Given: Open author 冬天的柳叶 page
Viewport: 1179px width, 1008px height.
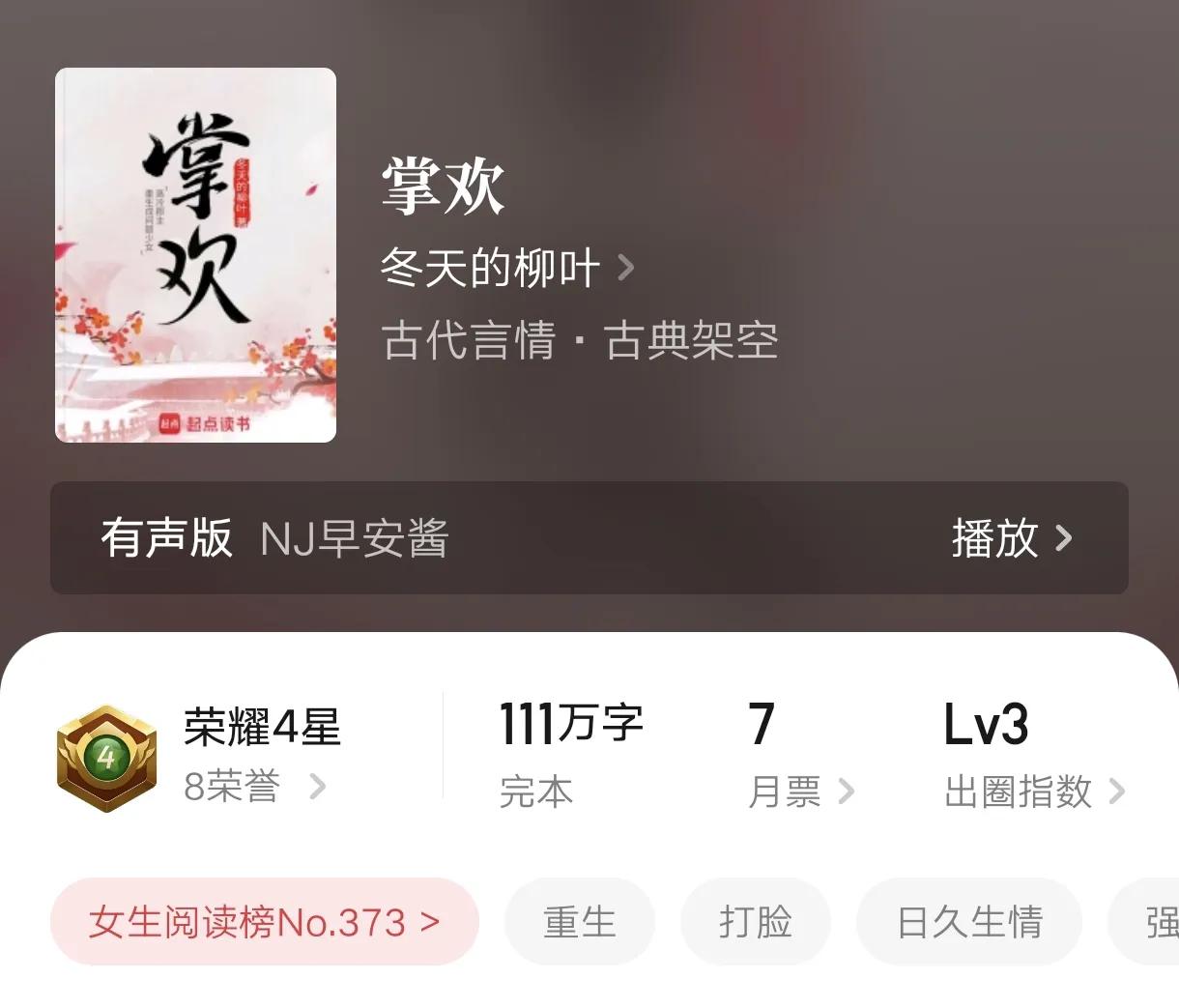Looking at the screenshot, I should click(x=505, y=268).
